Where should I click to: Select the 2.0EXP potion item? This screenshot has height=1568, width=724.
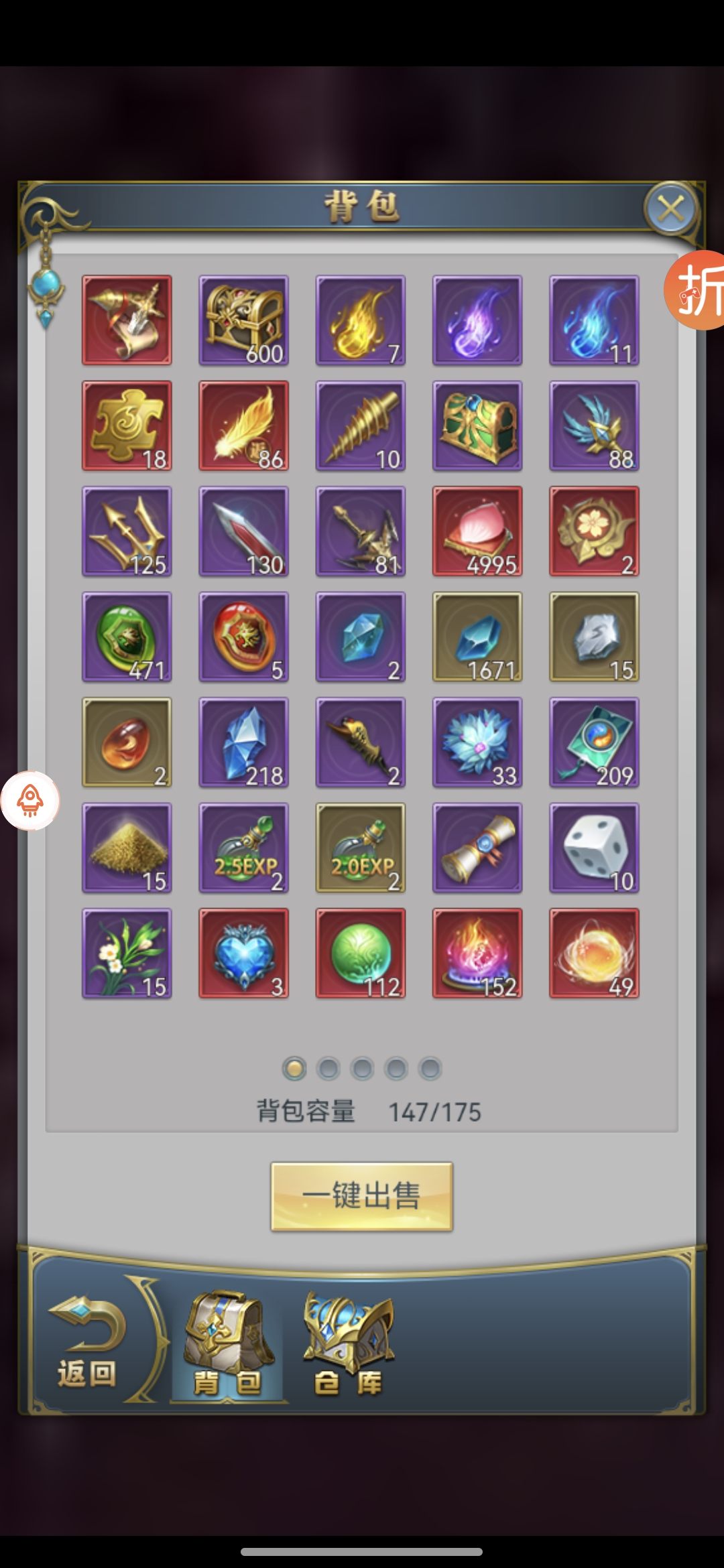361,848
